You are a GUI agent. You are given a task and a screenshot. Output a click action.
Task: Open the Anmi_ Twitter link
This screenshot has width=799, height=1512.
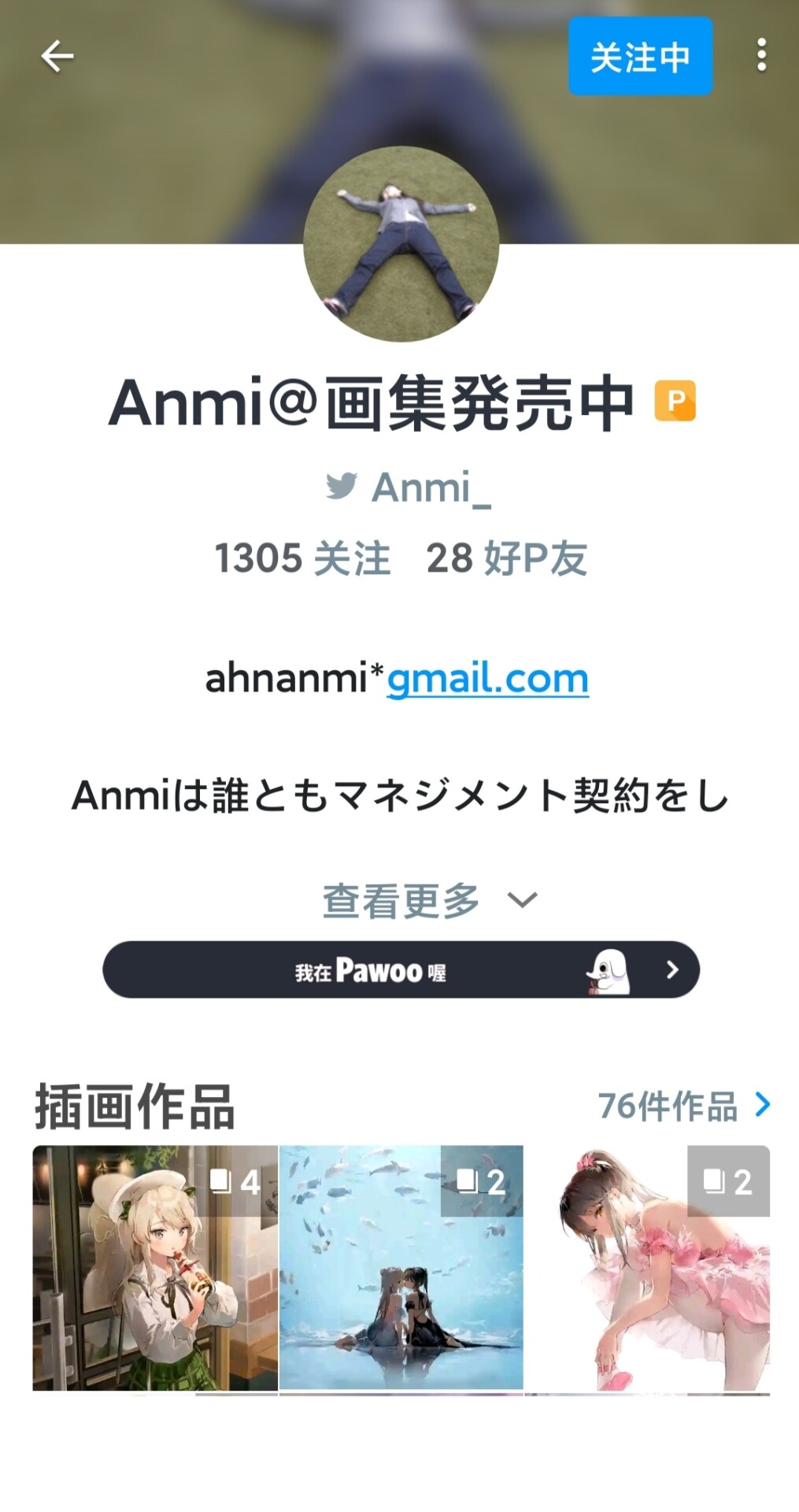click(x=409, y=487)
